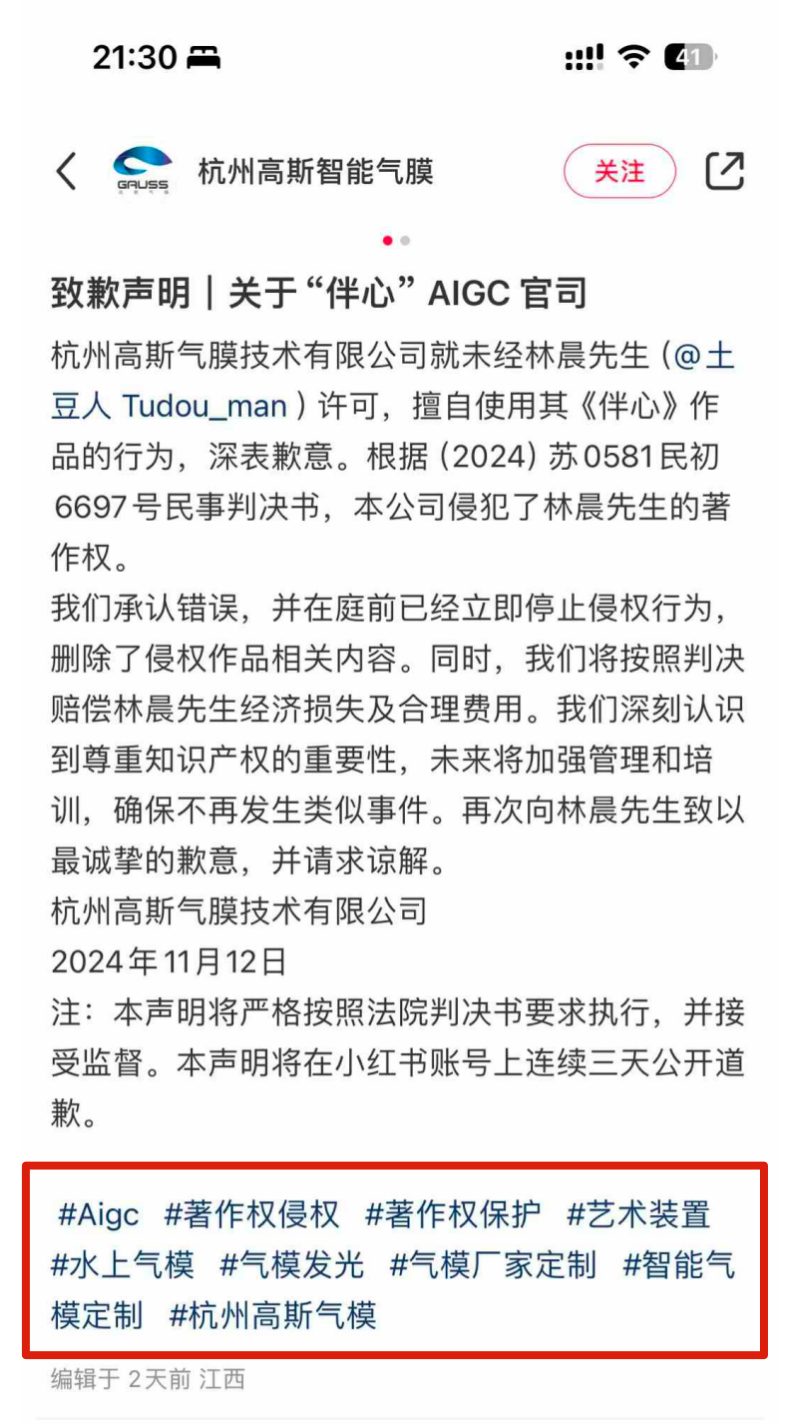This screenshot has height=1424, width=806.
Task: Open the #著作权侵权 hashtag
Action: (252, 1214)
